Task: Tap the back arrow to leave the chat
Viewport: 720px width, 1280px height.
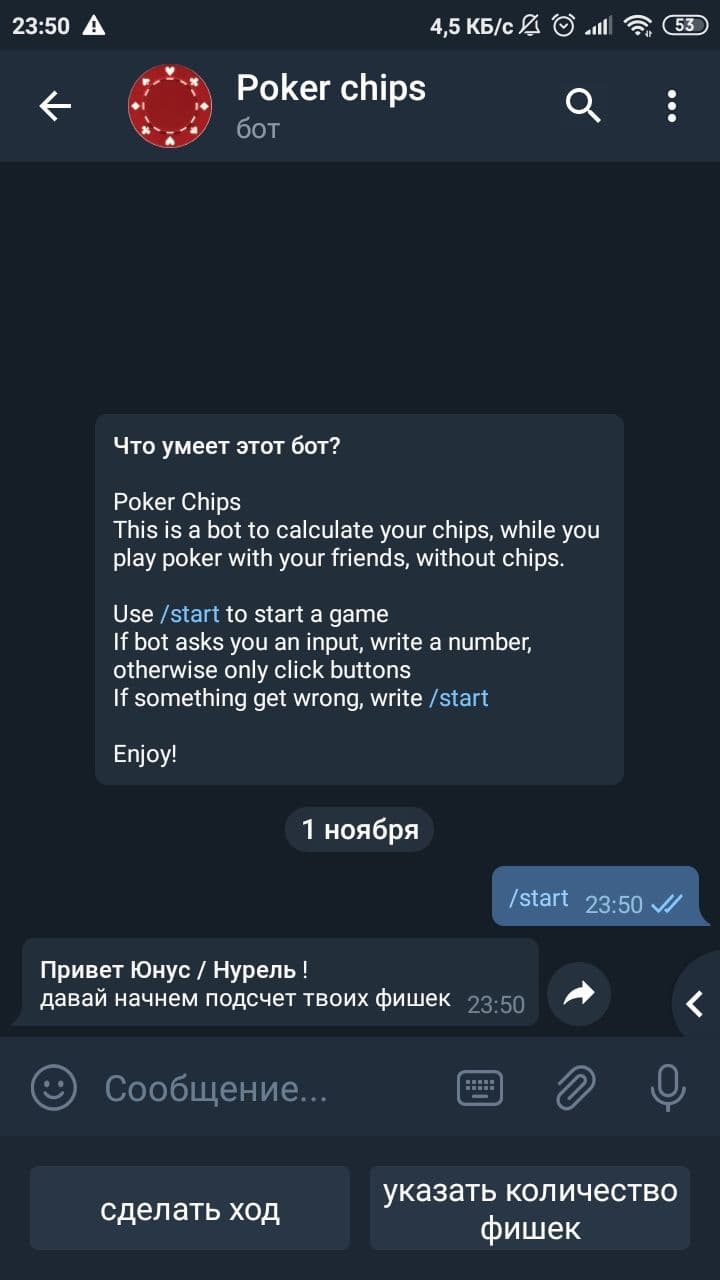Action: point(55,105)
